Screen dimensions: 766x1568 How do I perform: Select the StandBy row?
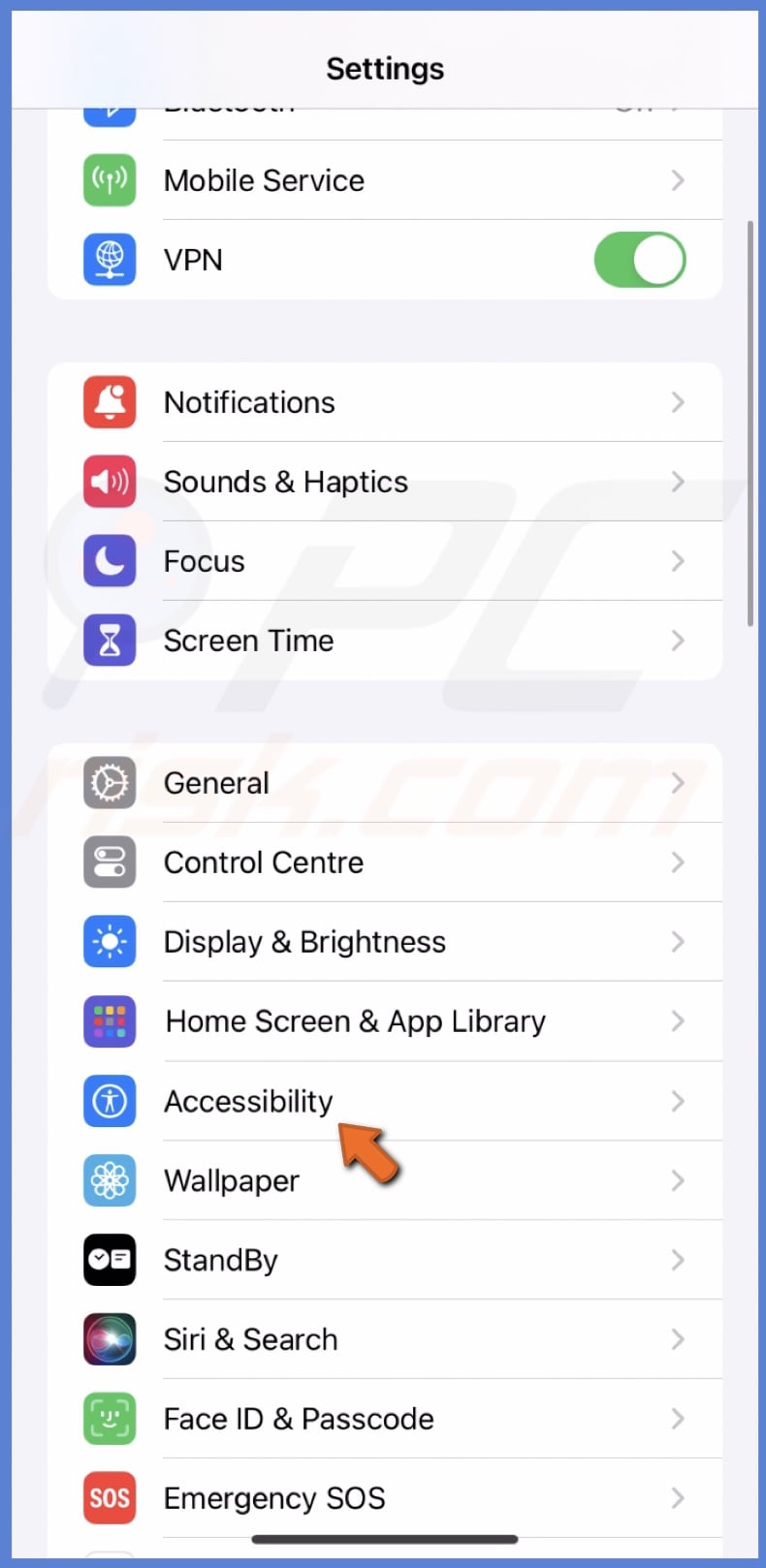(384, 1260)
